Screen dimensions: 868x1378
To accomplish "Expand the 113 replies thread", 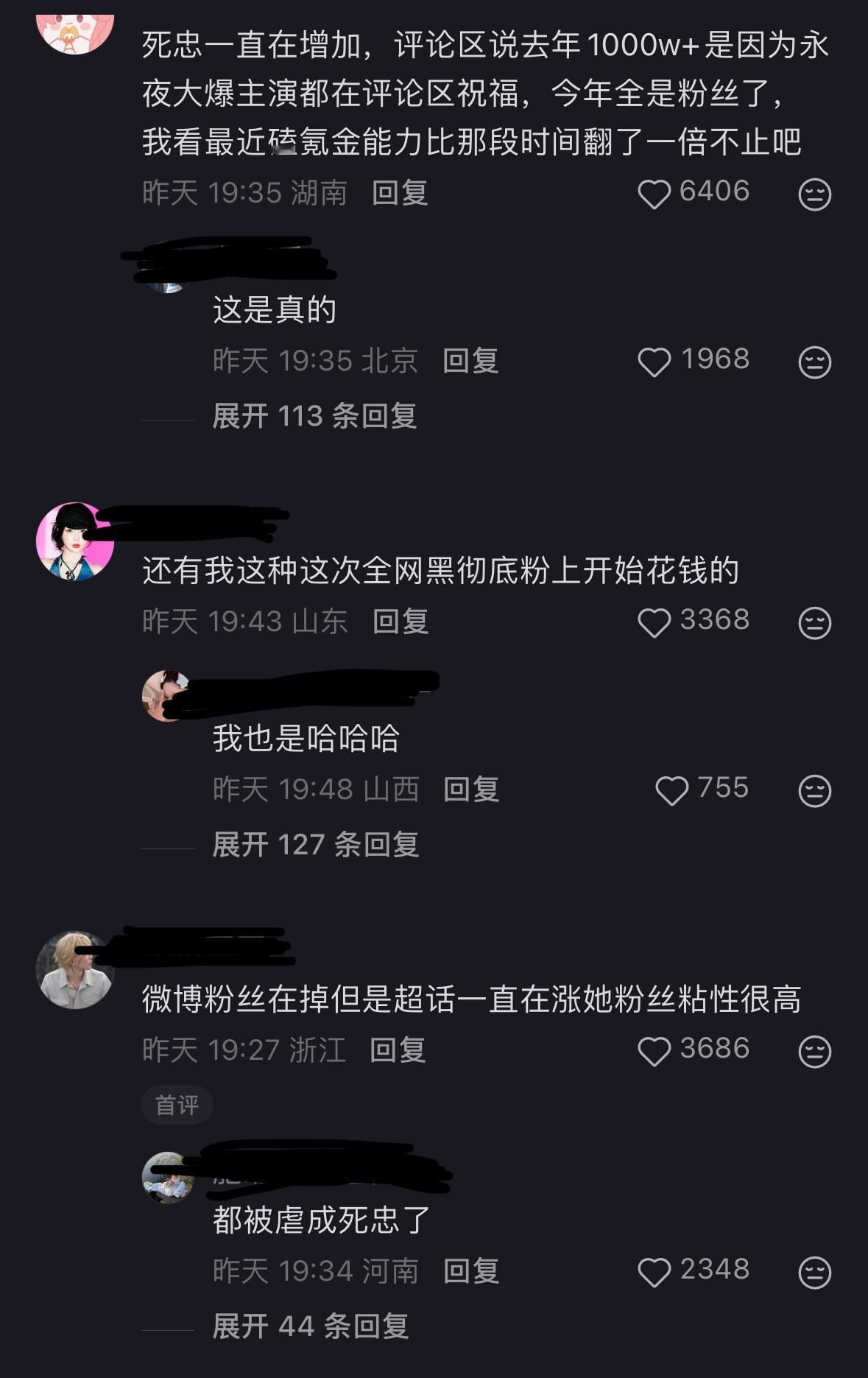I will coord(313,416).
